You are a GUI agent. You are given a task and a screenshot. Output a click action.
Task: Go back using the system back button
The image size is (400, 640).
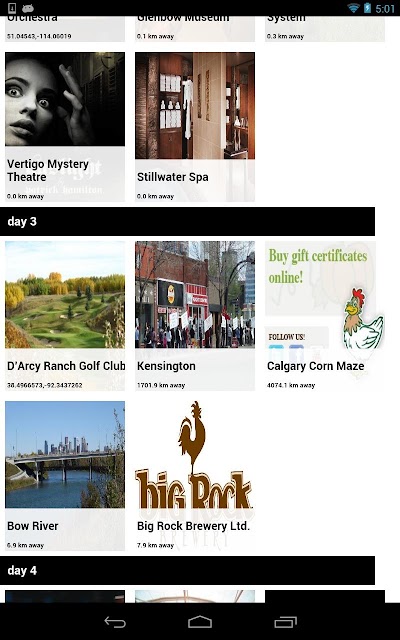tap(115, 622)
